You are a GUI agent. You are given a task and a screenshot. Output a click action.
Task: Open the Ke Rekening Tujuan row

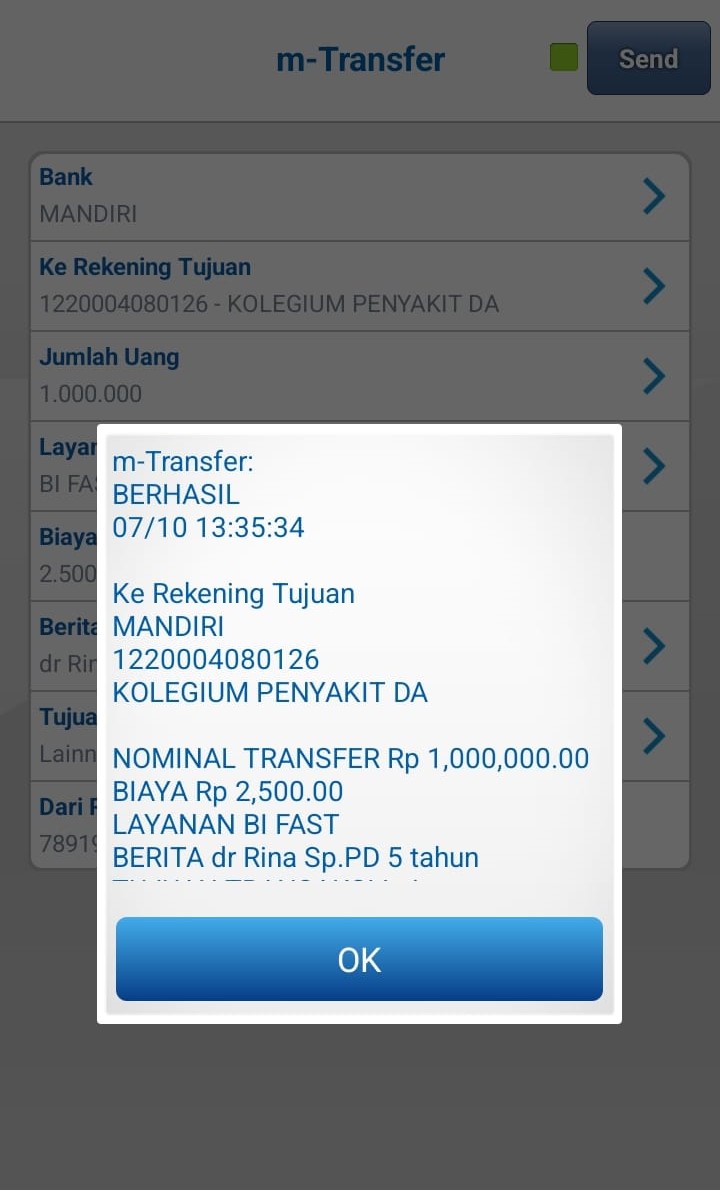tap(359, 286)
